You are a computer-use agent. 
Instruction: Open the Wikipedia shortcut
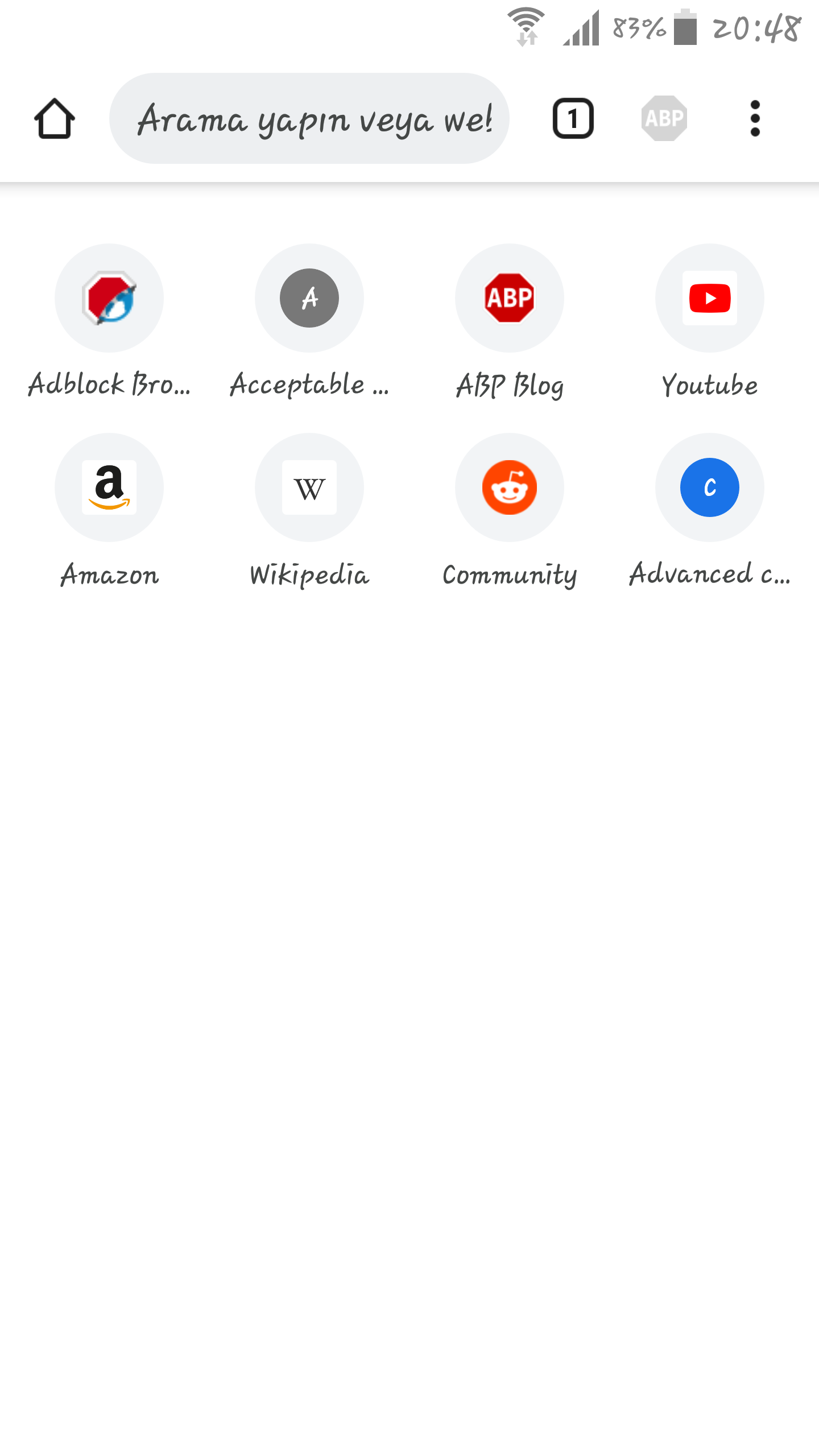click(309, 487)
